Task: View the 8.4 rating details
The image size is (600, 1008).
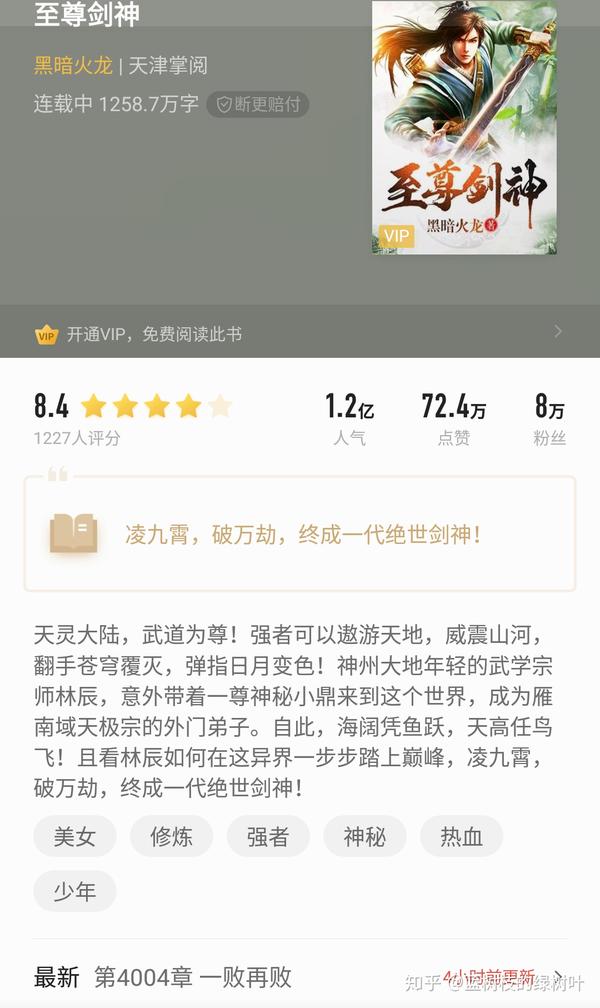Action: (x=132, y=417)
